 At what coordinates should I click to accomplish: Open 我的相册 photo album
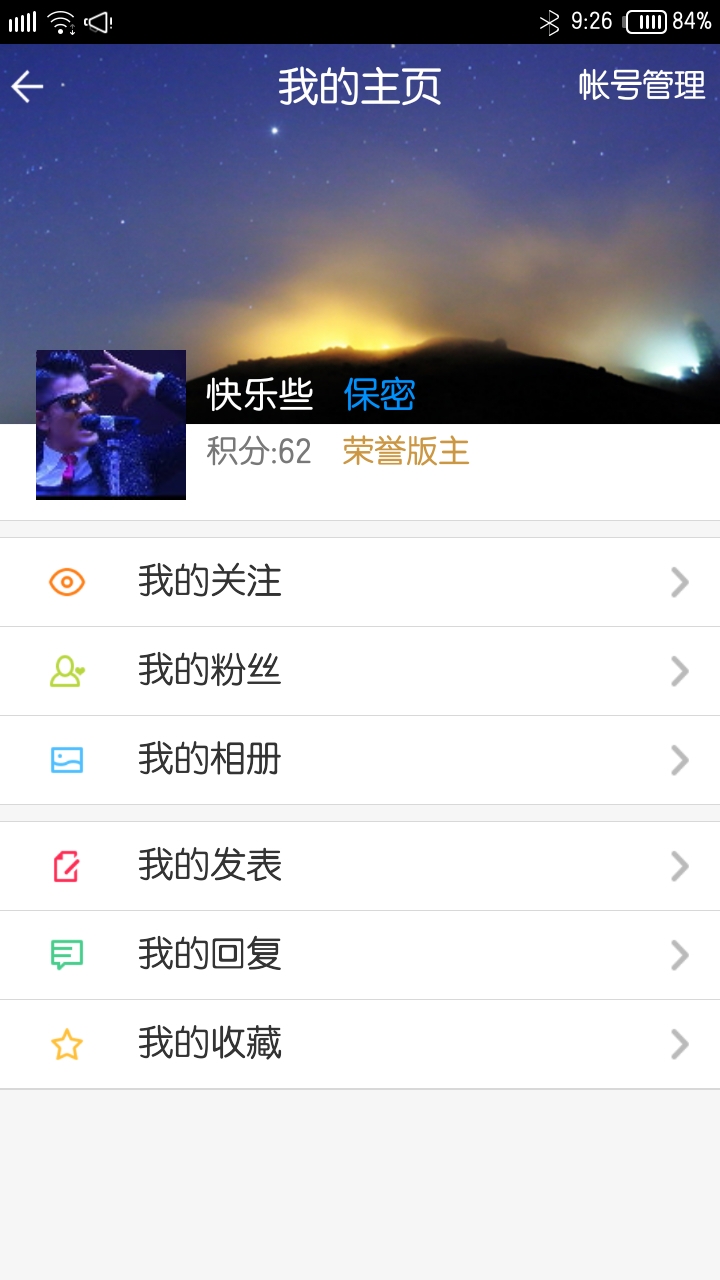(360, 760)
